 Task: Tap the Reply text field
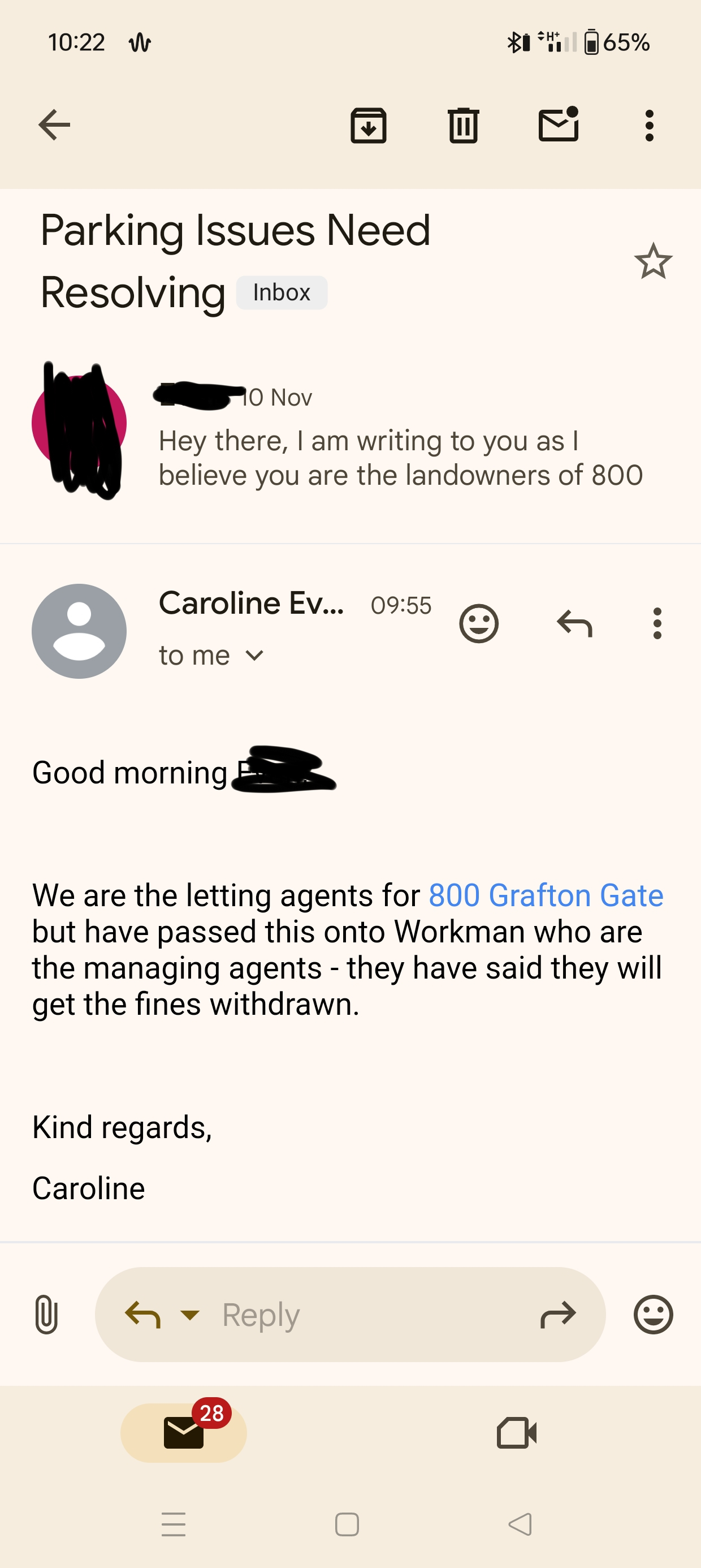[x=365, y=1315]
